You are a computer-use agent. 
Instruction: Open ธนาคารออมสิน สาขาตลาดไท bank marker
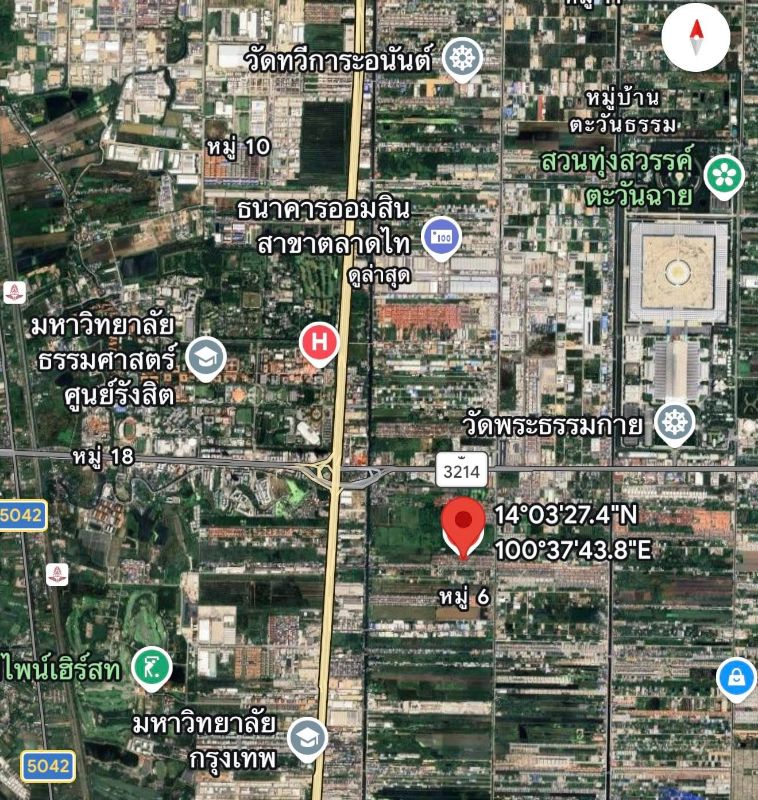(x=440, y=237)
